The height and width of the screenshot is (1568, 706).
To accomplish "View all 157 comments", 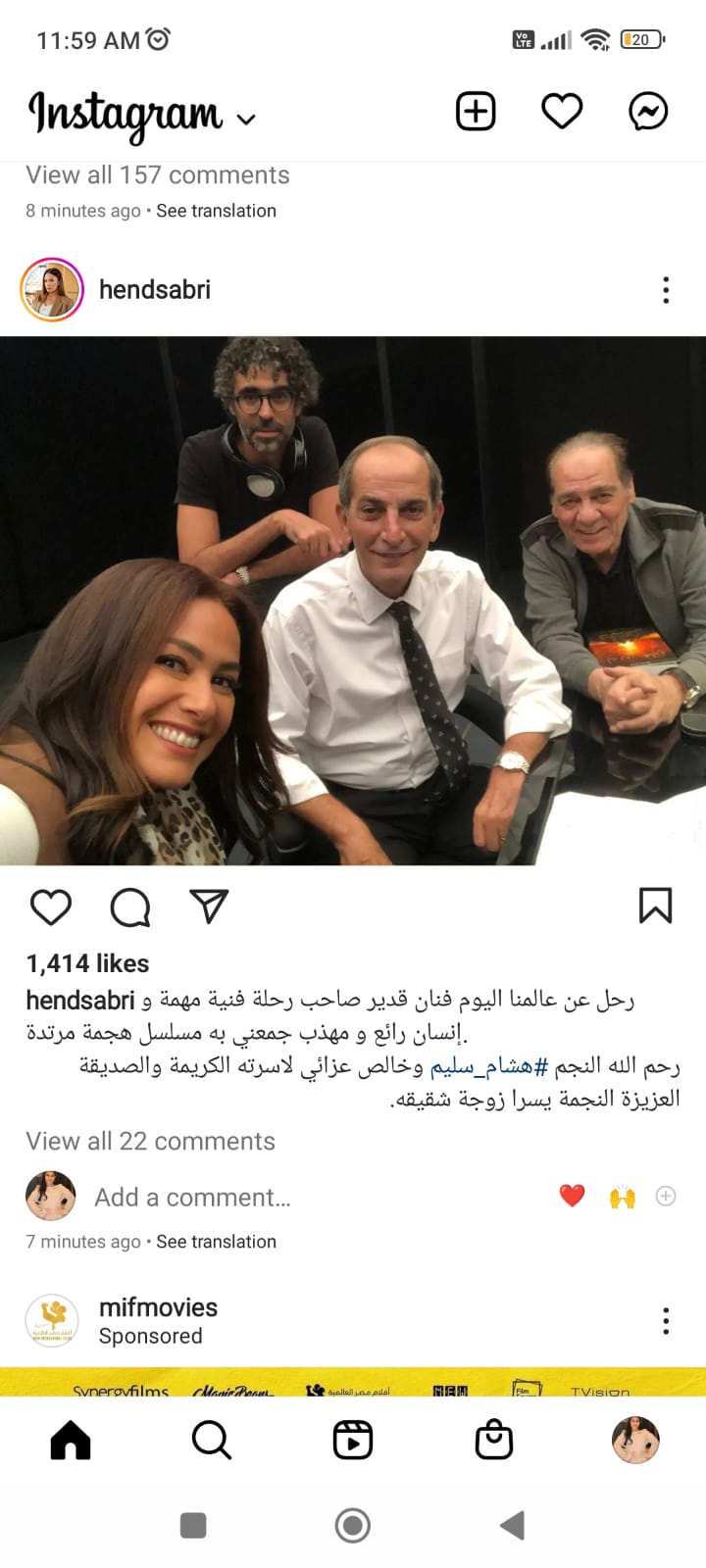I will 158,175.
